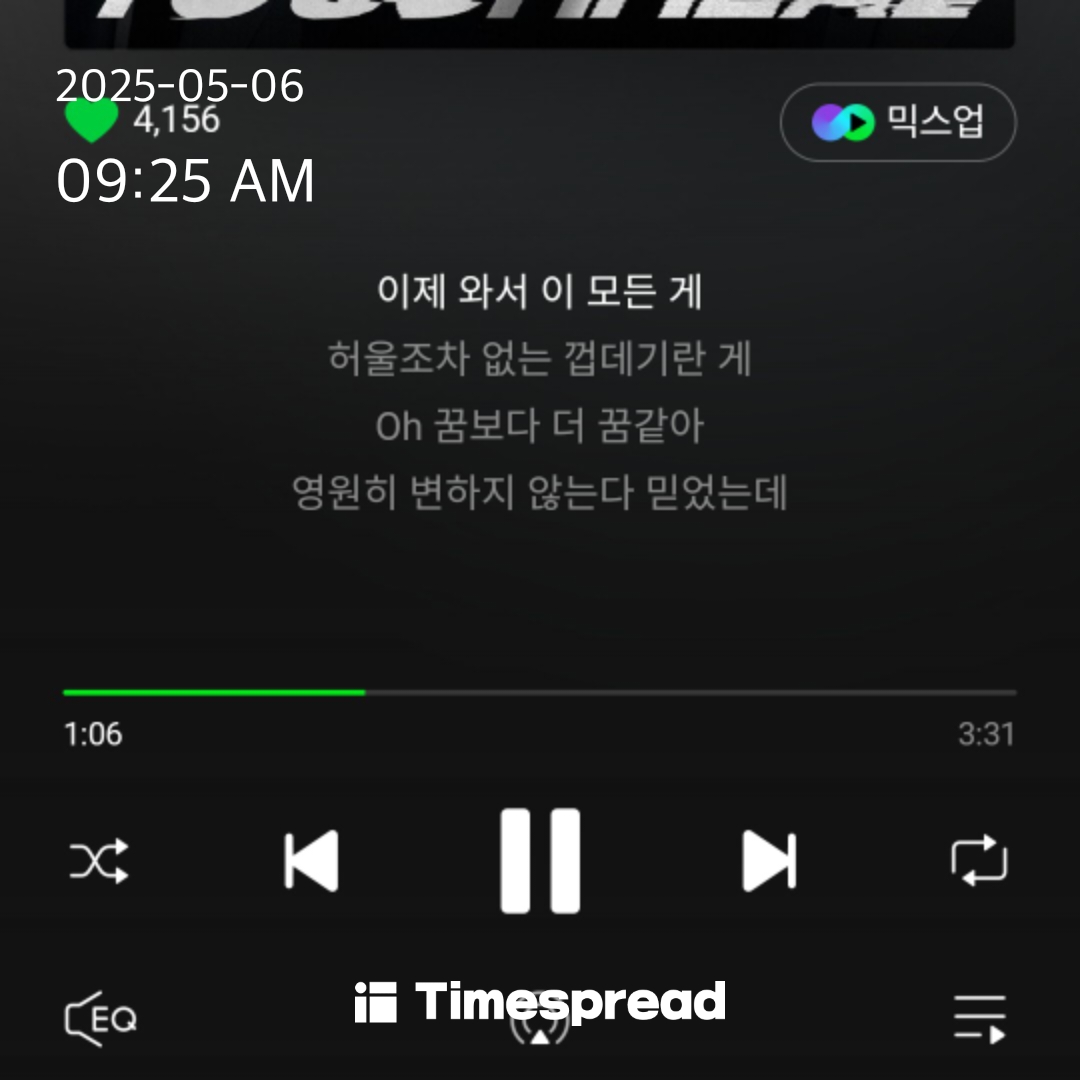Open the full lyrics view

tap(540, 392)
